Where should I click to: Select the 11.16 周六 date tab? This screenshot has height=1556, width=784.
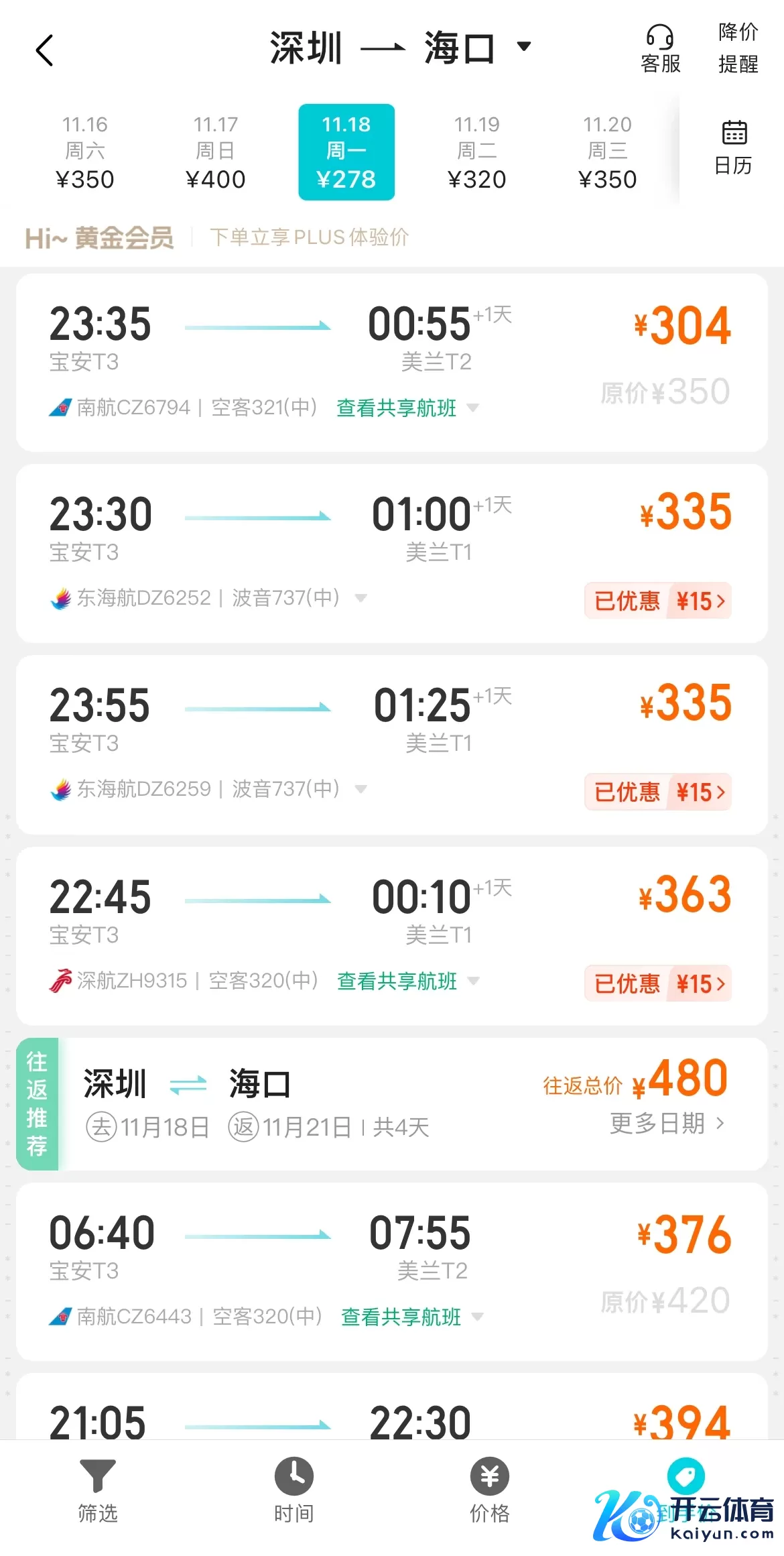point(84,152)
